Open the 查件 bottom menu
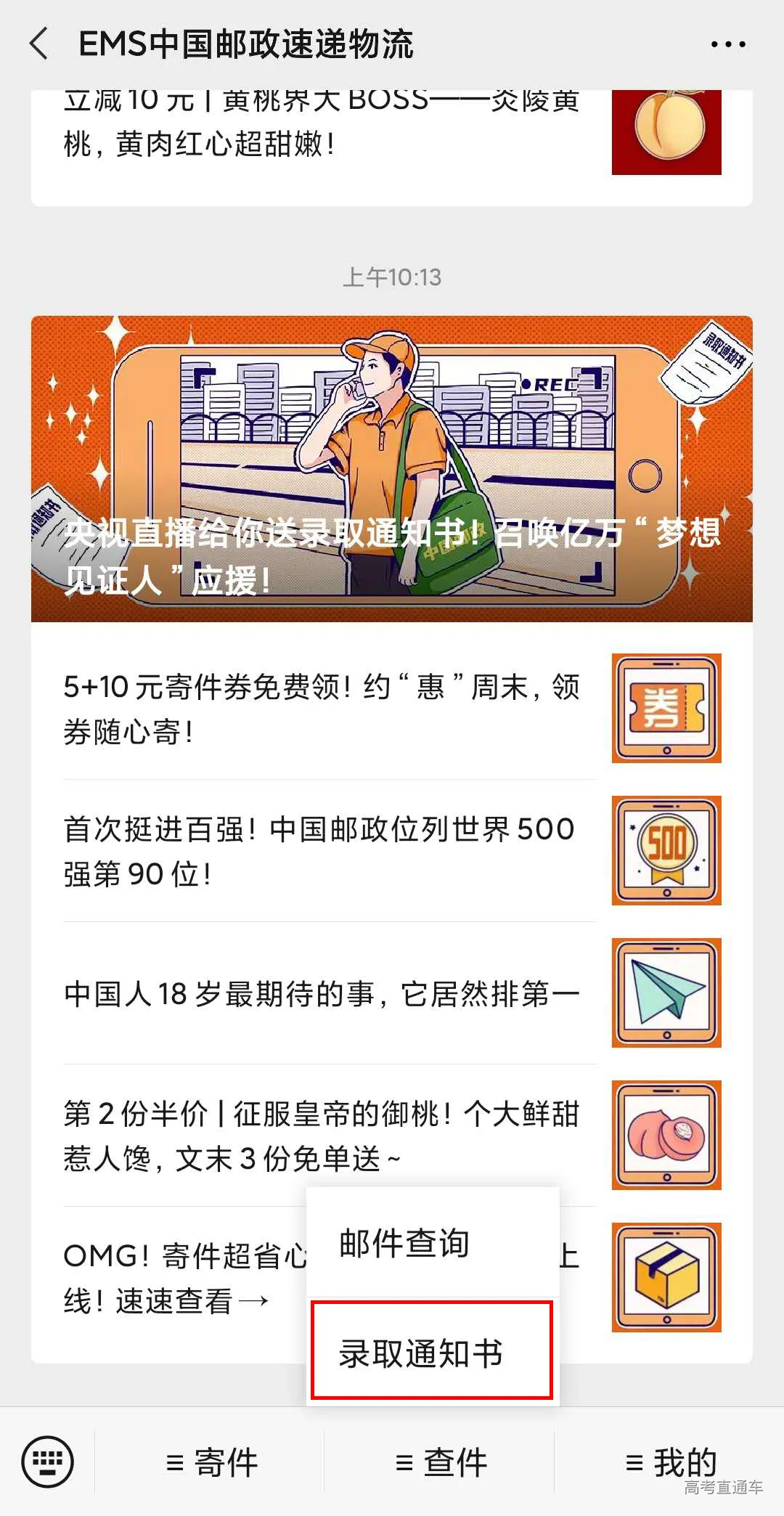This screenshot has width=784, height=1516. click(441, 1462)
